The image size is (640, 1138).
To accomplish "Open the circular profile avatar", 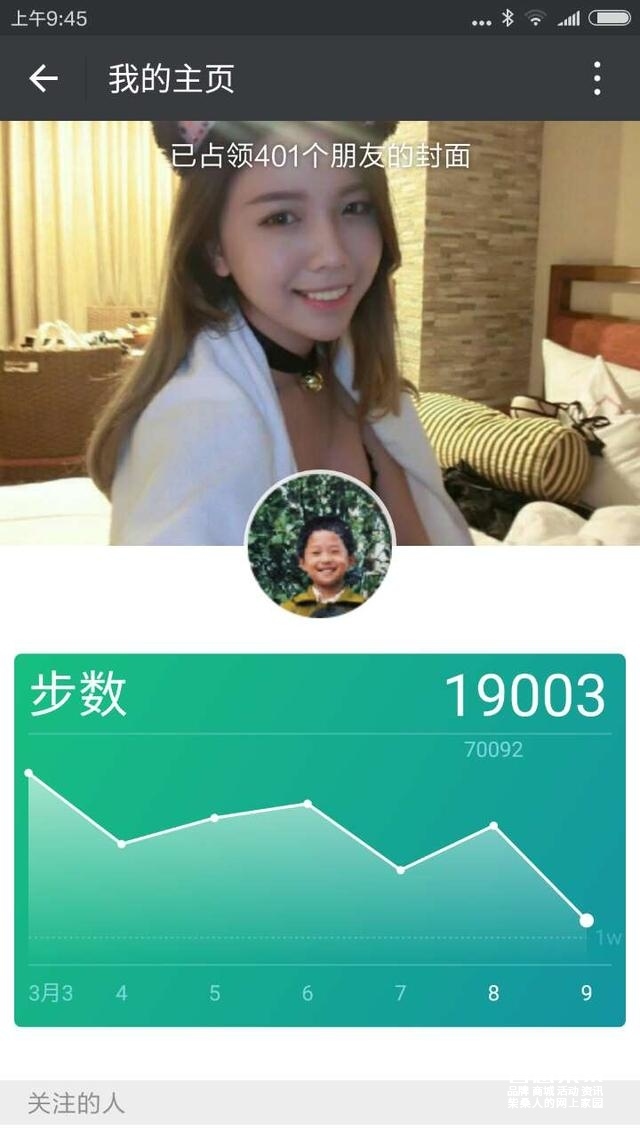I will point(320,545).
